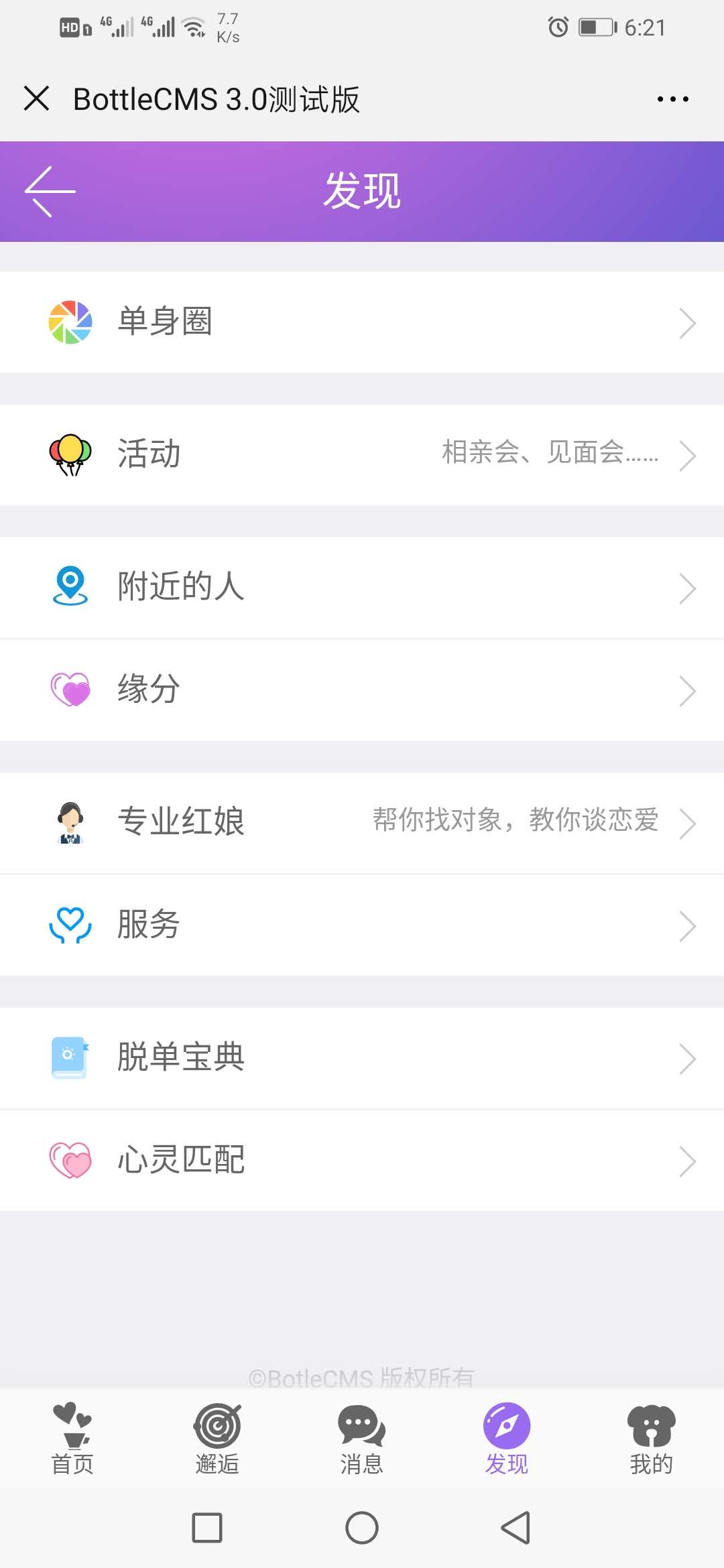The image size is (724, 1568).
Task: Open 专业红娘 matchmaker service
Action: [x=362, y=823]
